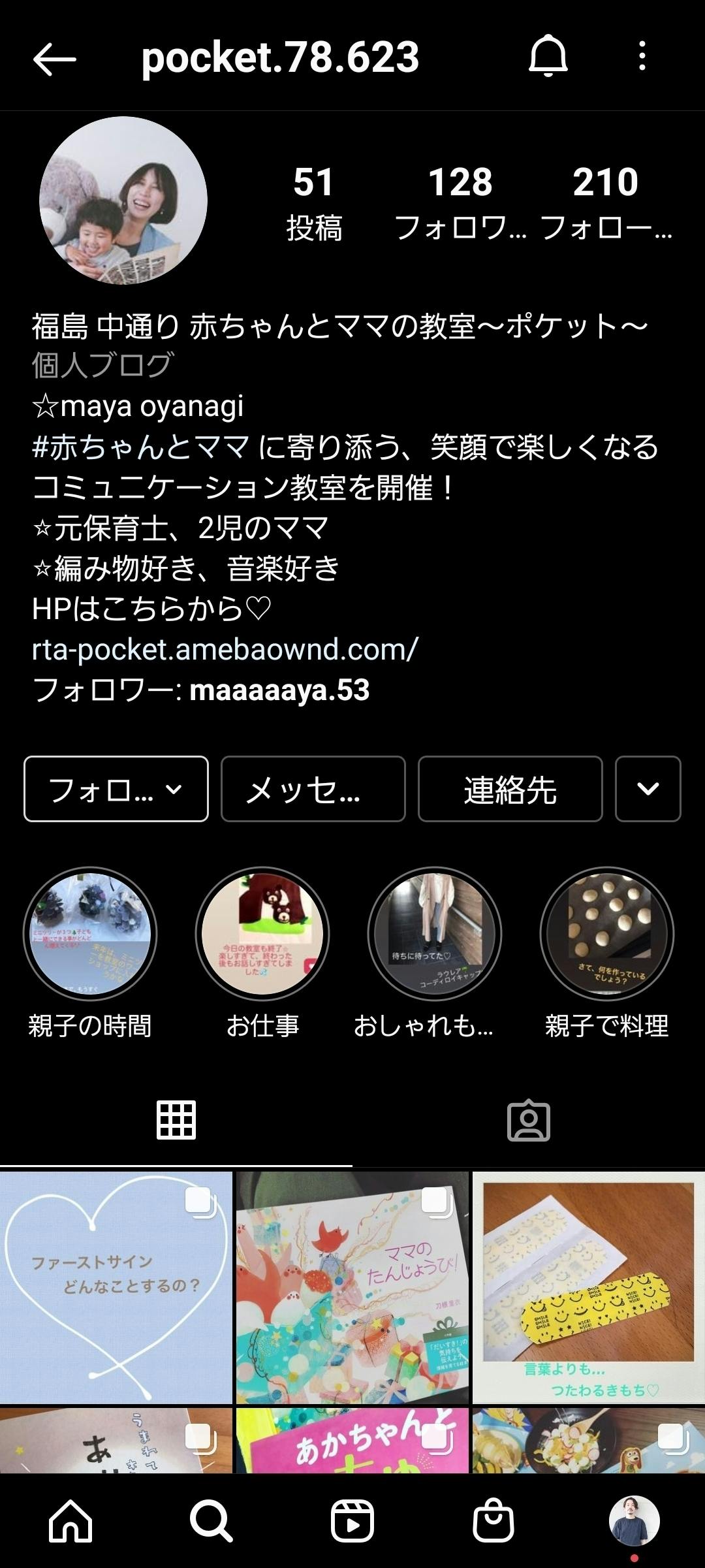Screen dimensions: 705x1568
Task: Open the ママのたんじょうび book post
Action: 352,1287
